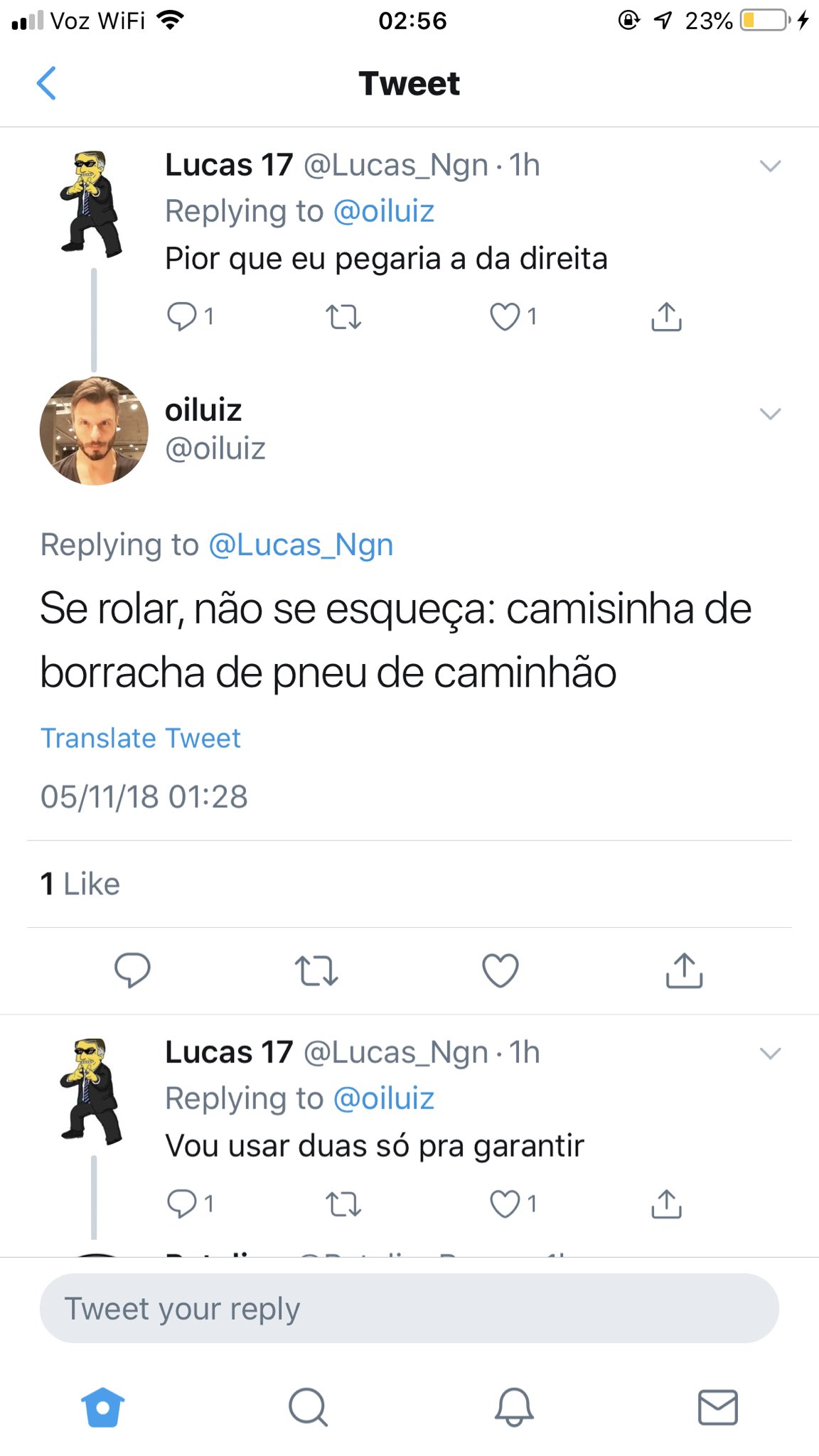This screenshot has width=819, height=1456.
Task: Retweet the 'Pior que eu pegaria' tweet
Action: click(343, 317)
